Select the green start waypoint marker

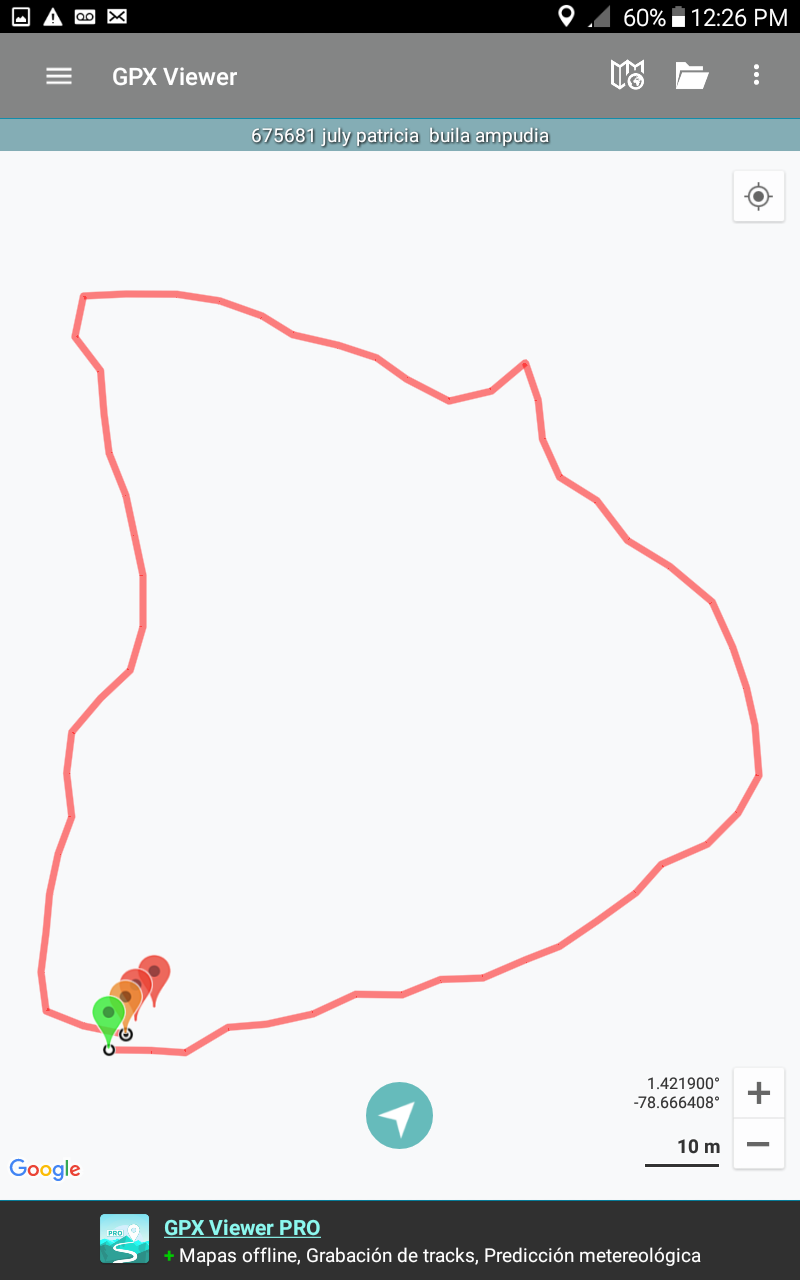click(108, 1015)
